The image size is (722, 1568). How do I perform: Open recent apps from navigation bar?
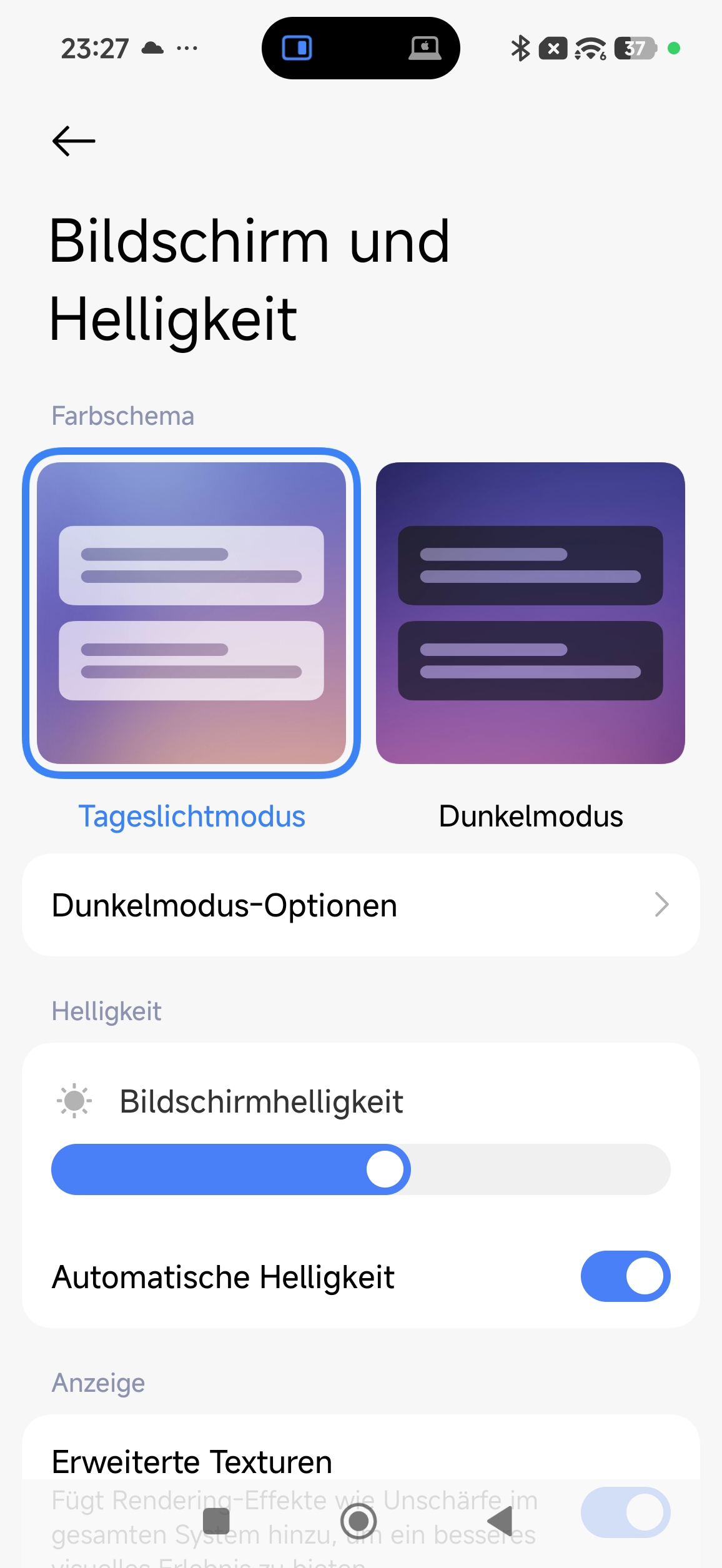(216, 1521)
